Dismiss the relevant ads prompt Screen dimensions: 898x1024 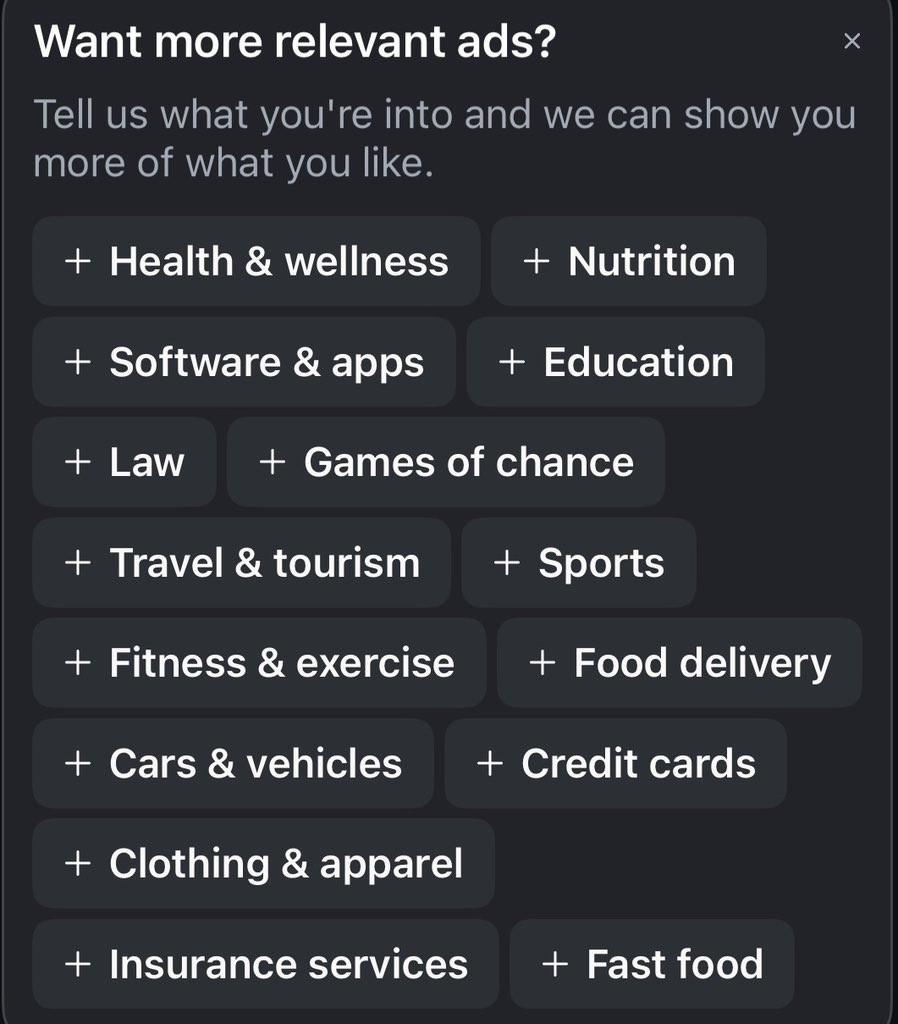click(852, 41)
